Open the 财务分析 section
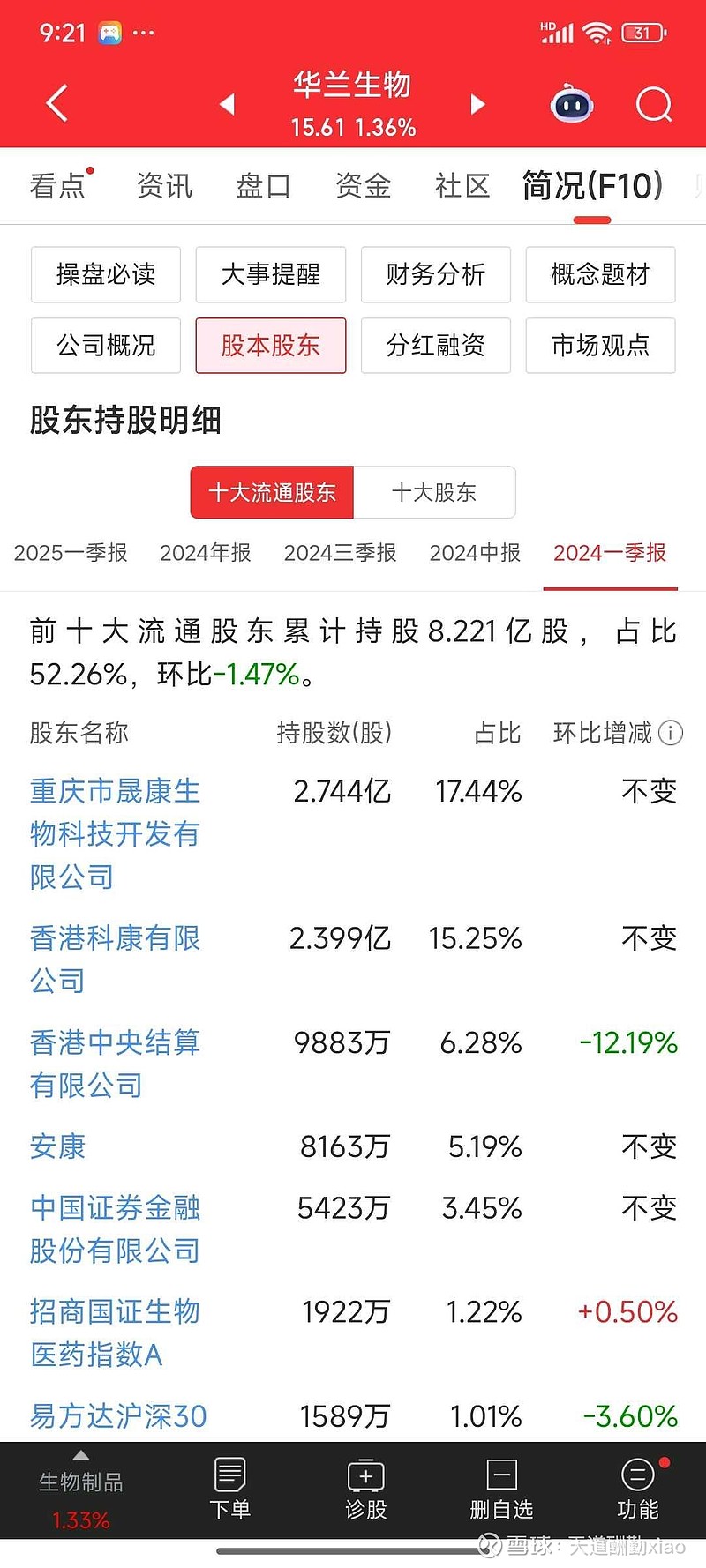The height and width of the screenshot is (1568, 706). (435, 275)
